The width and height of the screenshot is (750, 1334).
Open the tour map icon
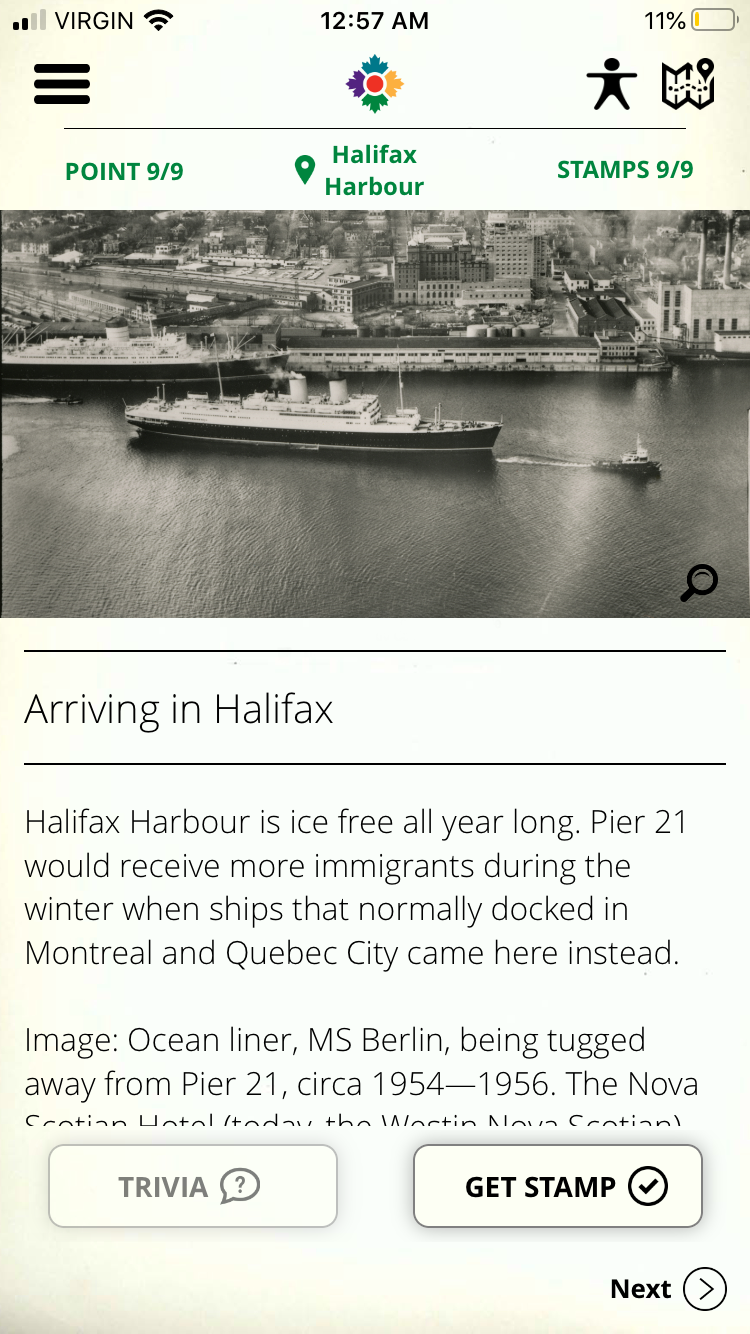pyautogui.click(x=688, y=84)
